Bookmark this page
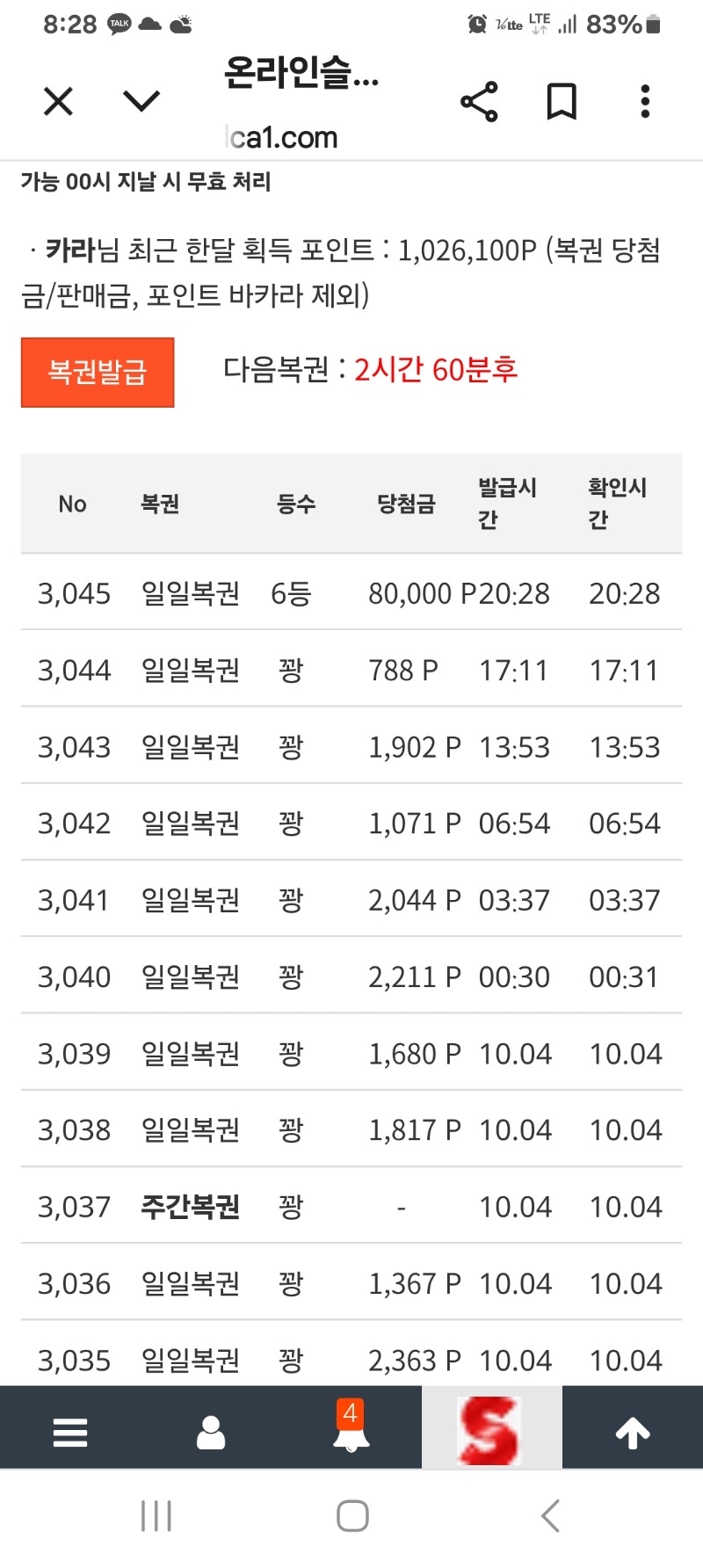 point(562,102)
